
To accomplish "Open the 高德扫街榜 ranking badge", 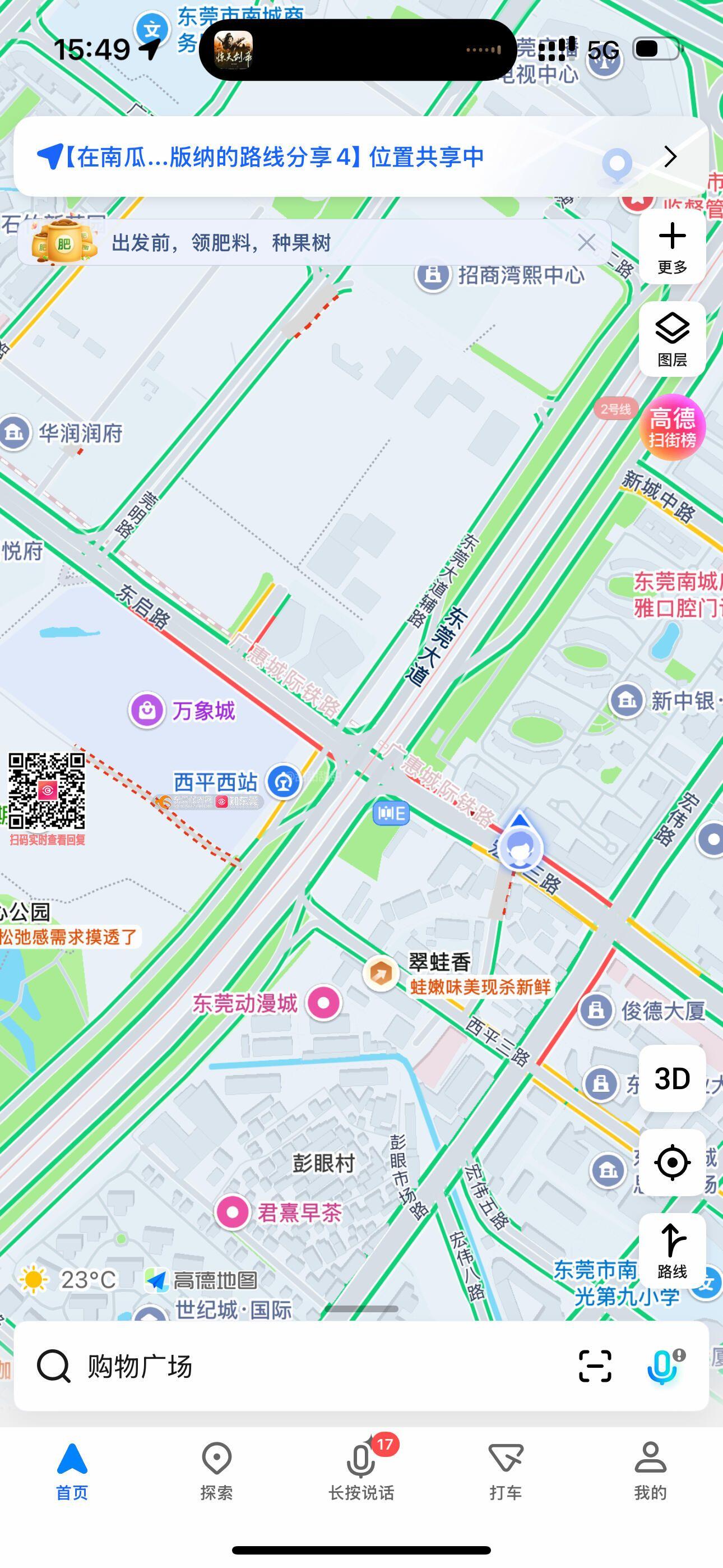I will [672, 427].
